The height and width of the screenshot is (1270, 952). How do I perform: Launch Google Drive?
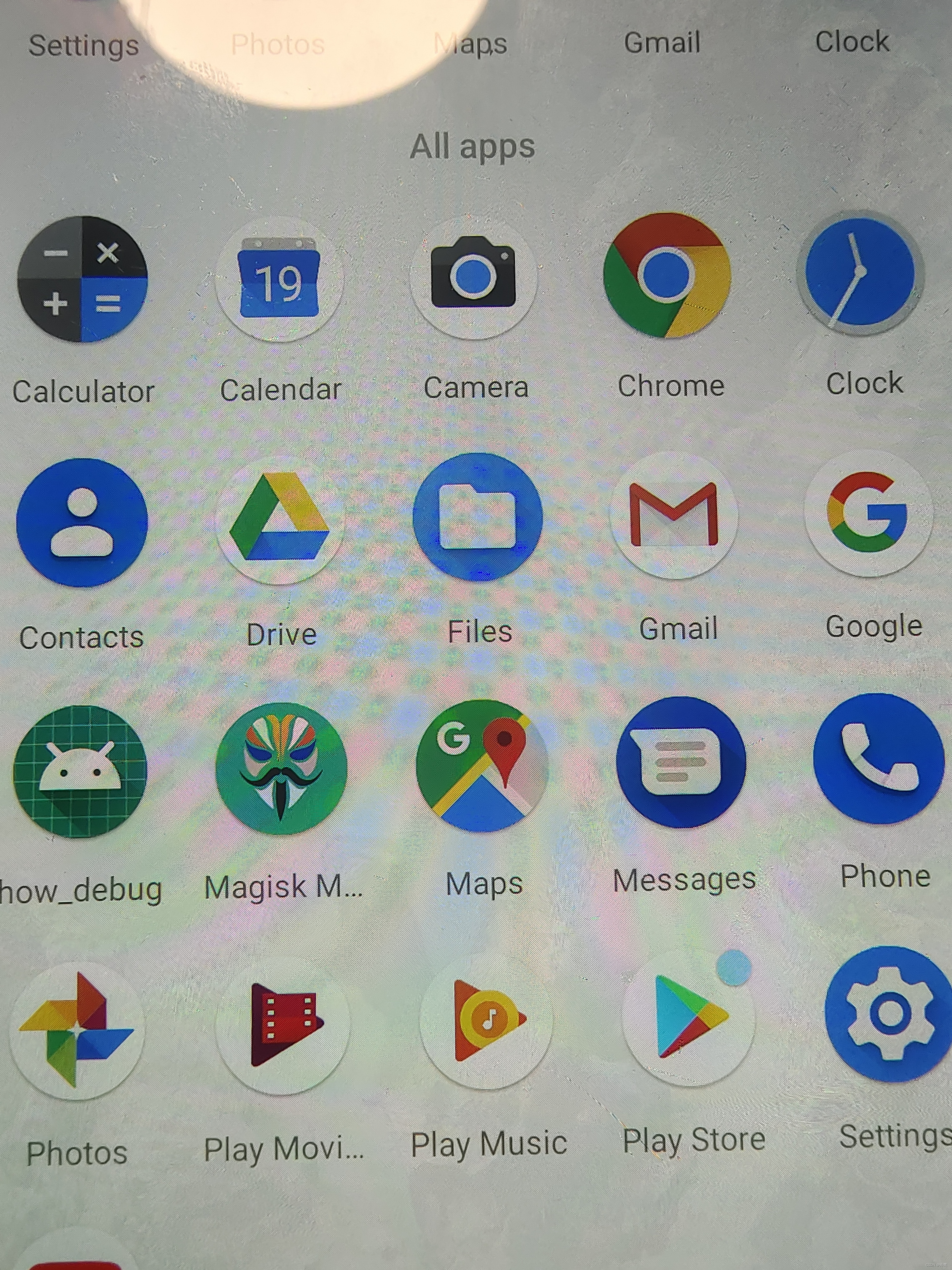click(280, 520)
